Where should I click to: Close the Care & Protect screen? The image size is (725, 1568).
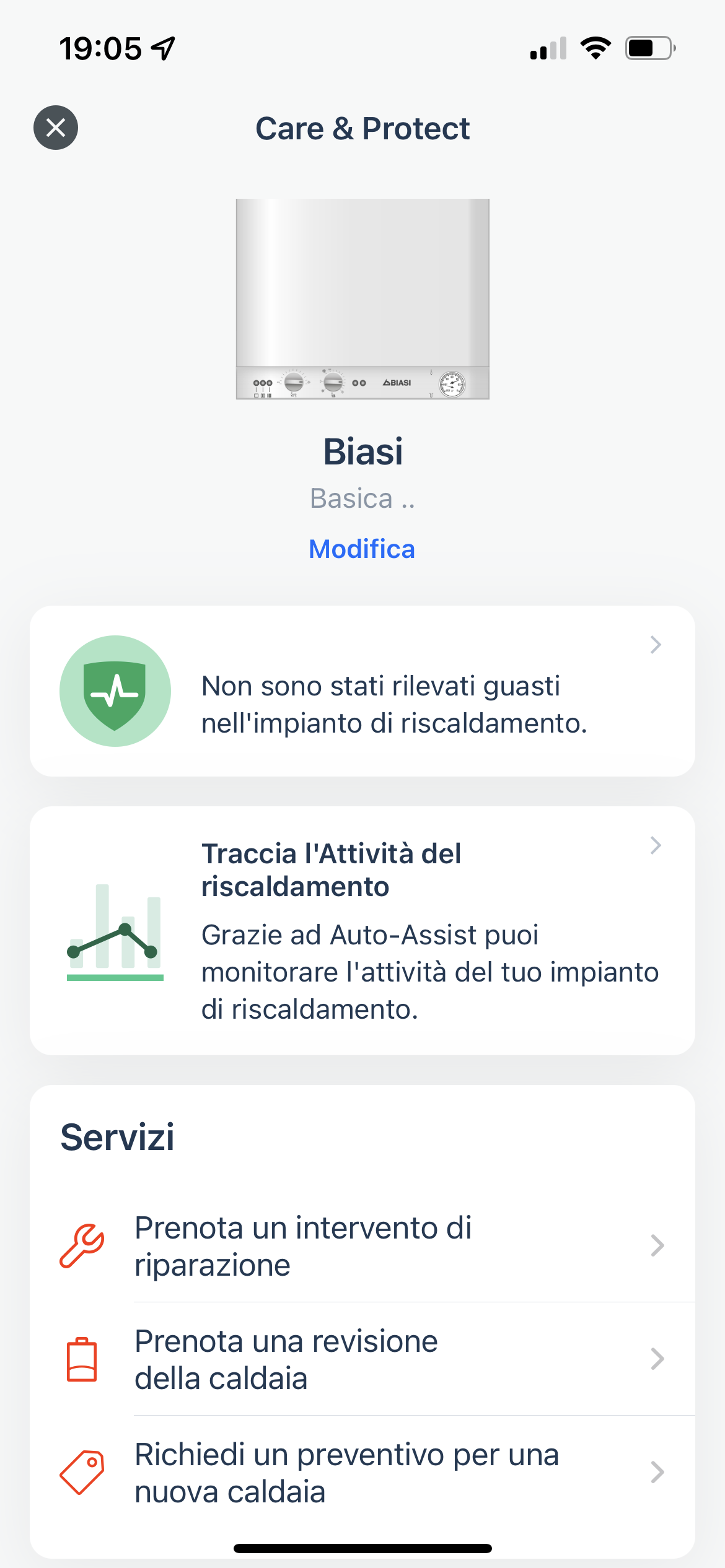[x=56, y=128]
